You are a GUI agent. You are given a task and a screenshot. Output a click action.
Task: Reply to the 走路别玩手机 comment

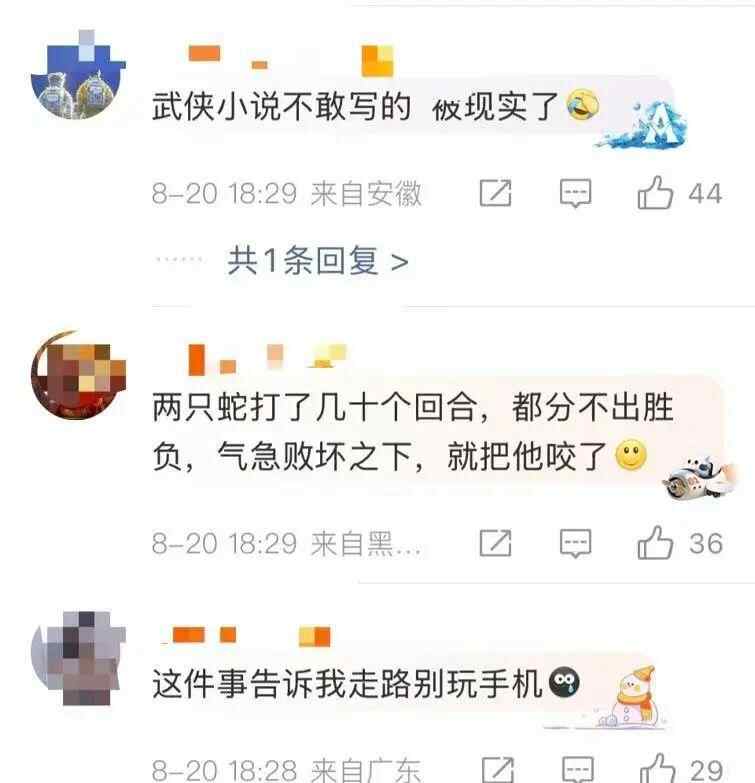pos(575,770)
